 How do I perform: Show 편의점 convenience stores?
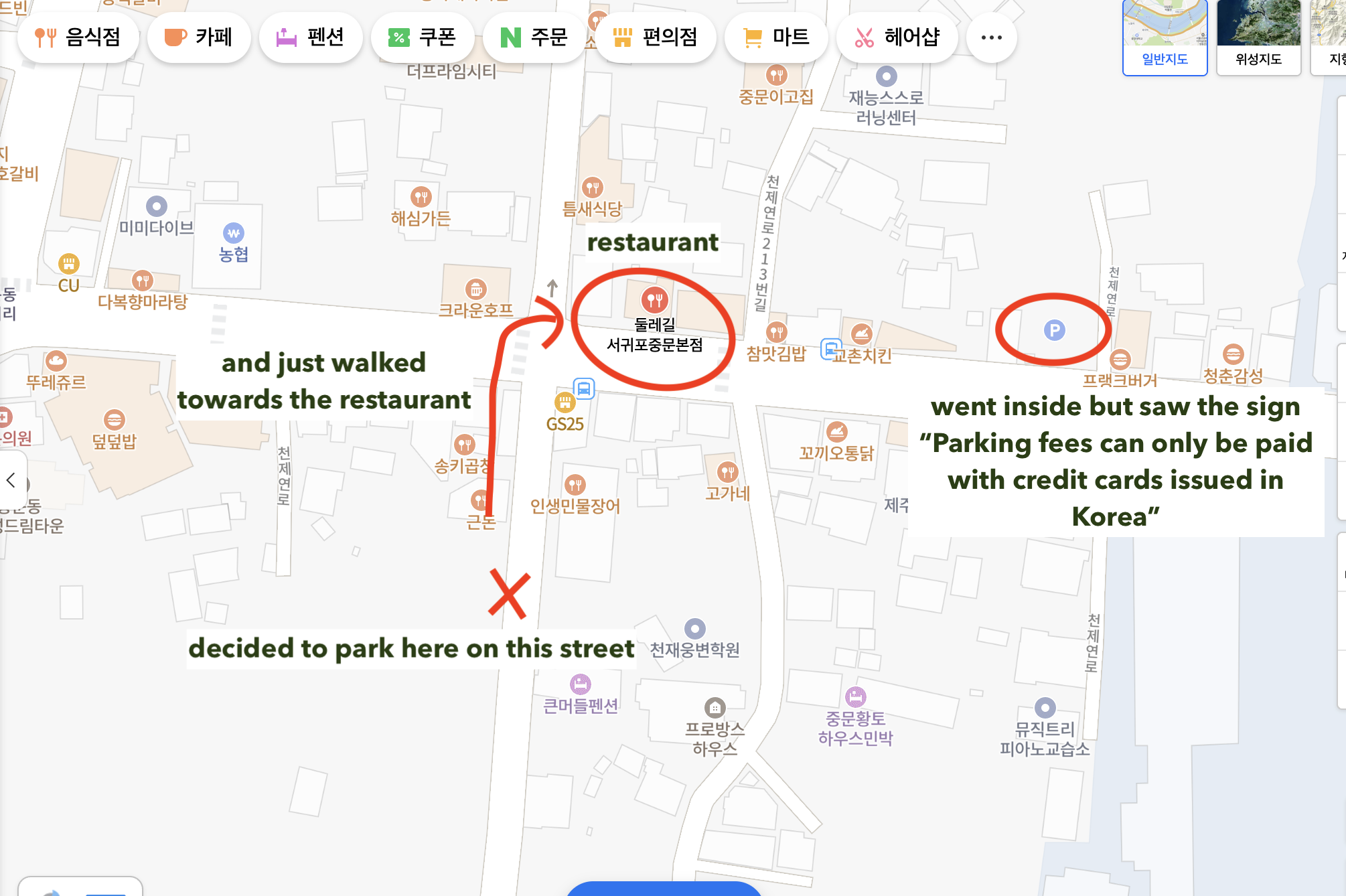pos(656,38)
